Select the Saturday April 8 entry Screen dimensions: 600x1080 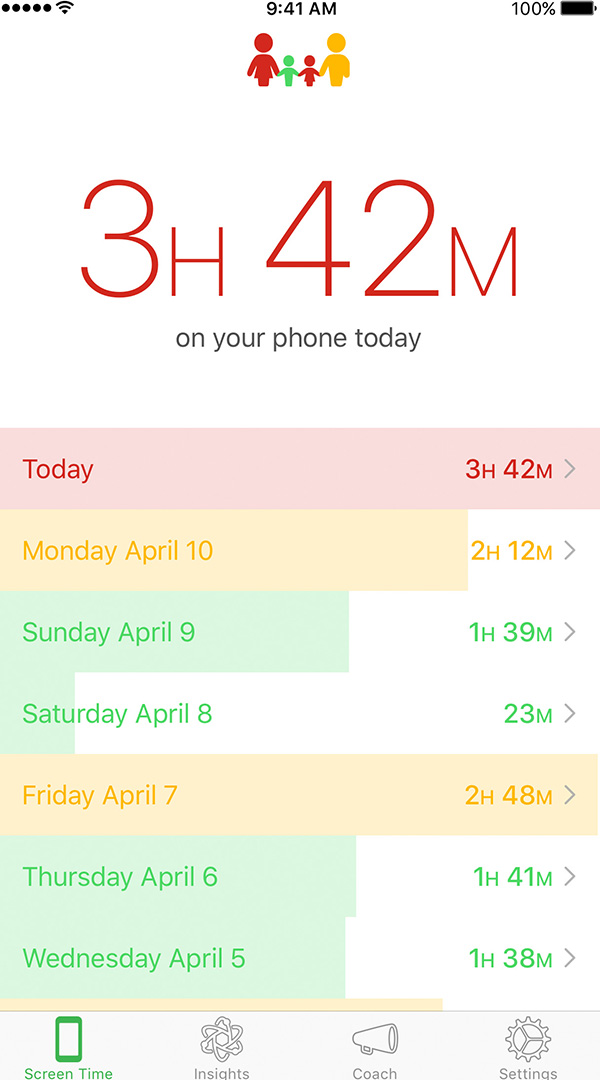[300, 714]
